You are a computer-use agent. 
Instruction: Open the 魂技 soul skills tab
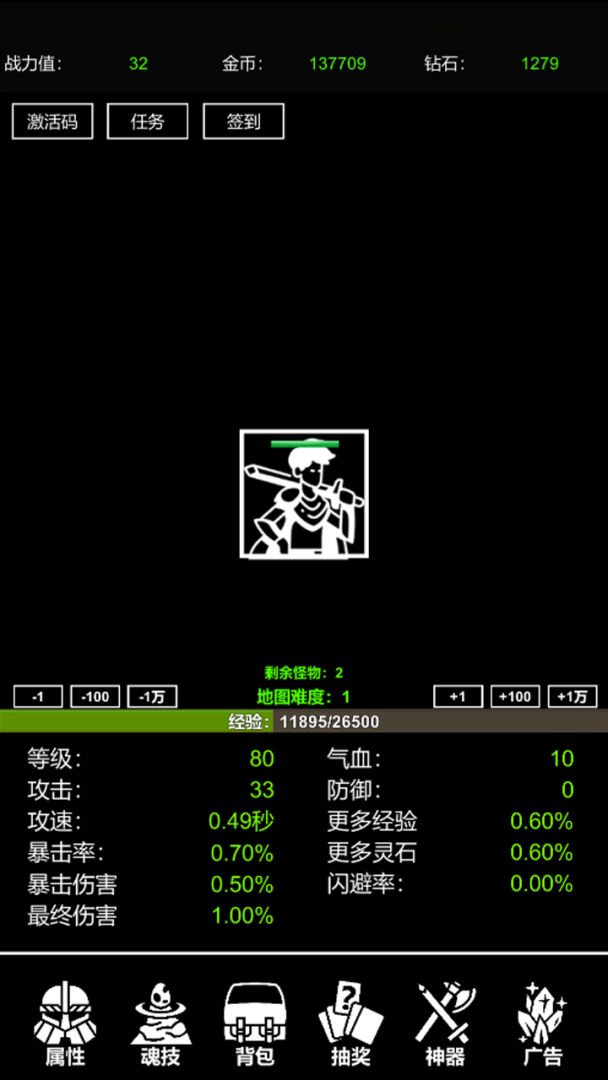point(160,1023)
